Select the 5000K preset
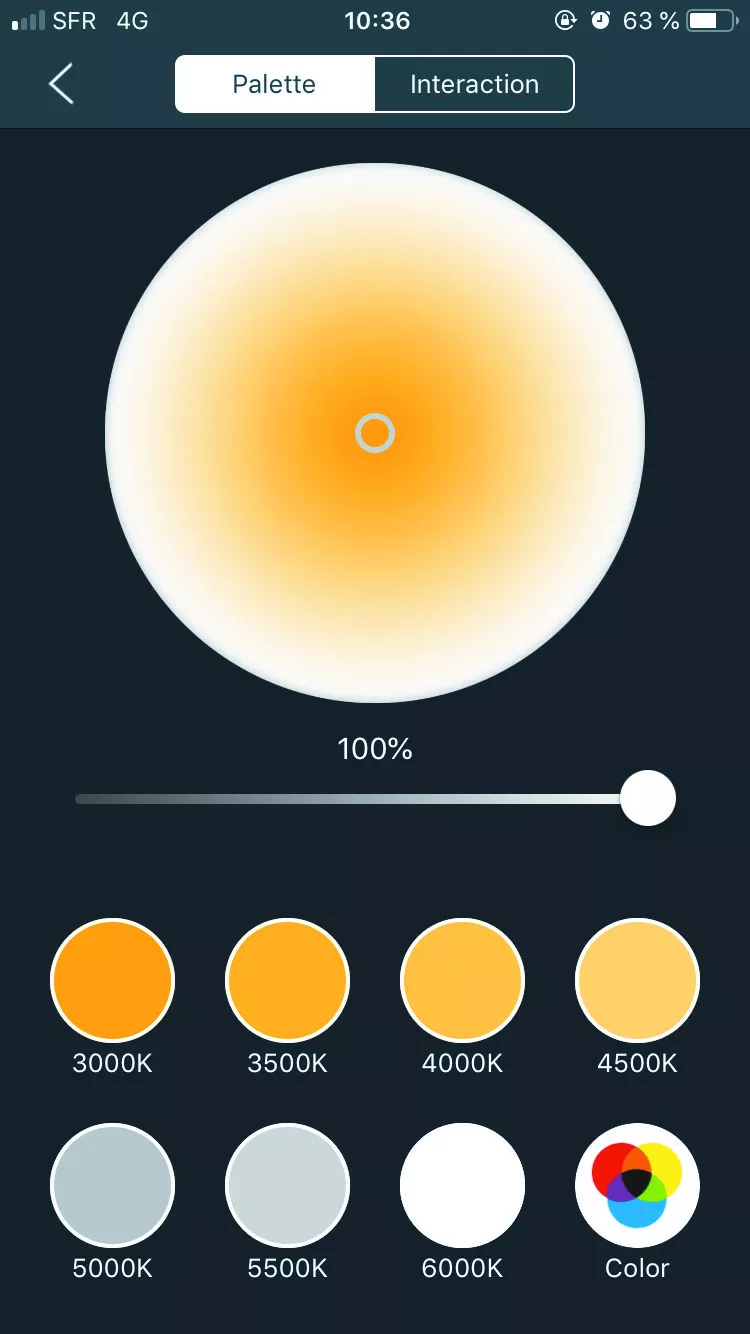 pyautogui.click(x=112, y=1185)
